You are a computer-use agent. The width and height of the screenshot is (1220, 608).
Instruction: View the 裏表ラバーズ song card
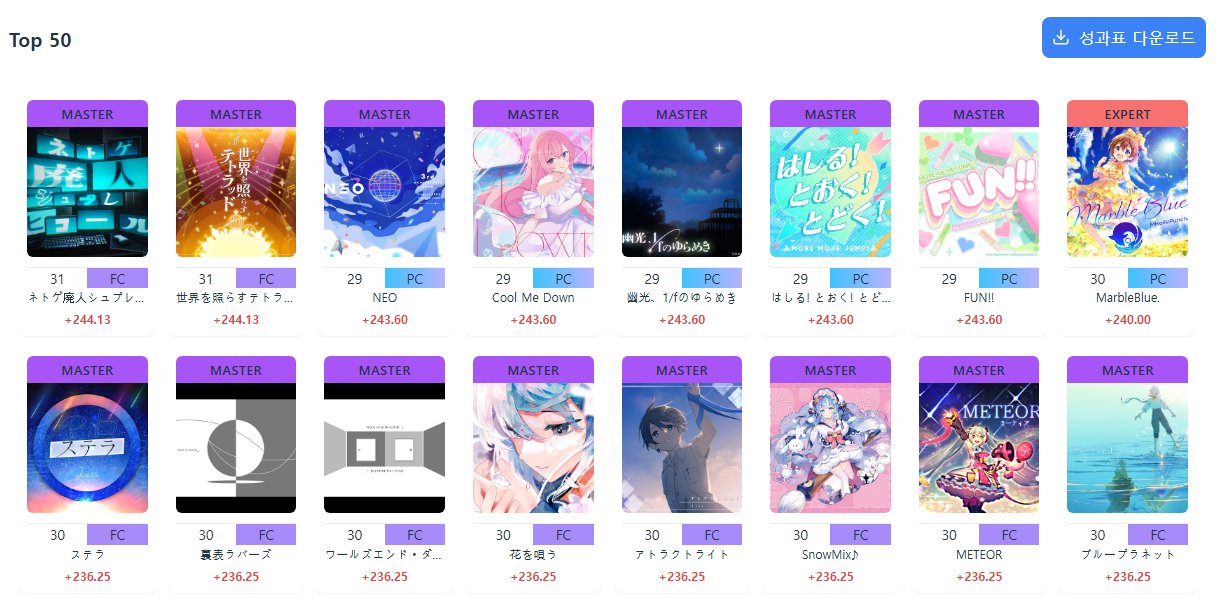236,448
